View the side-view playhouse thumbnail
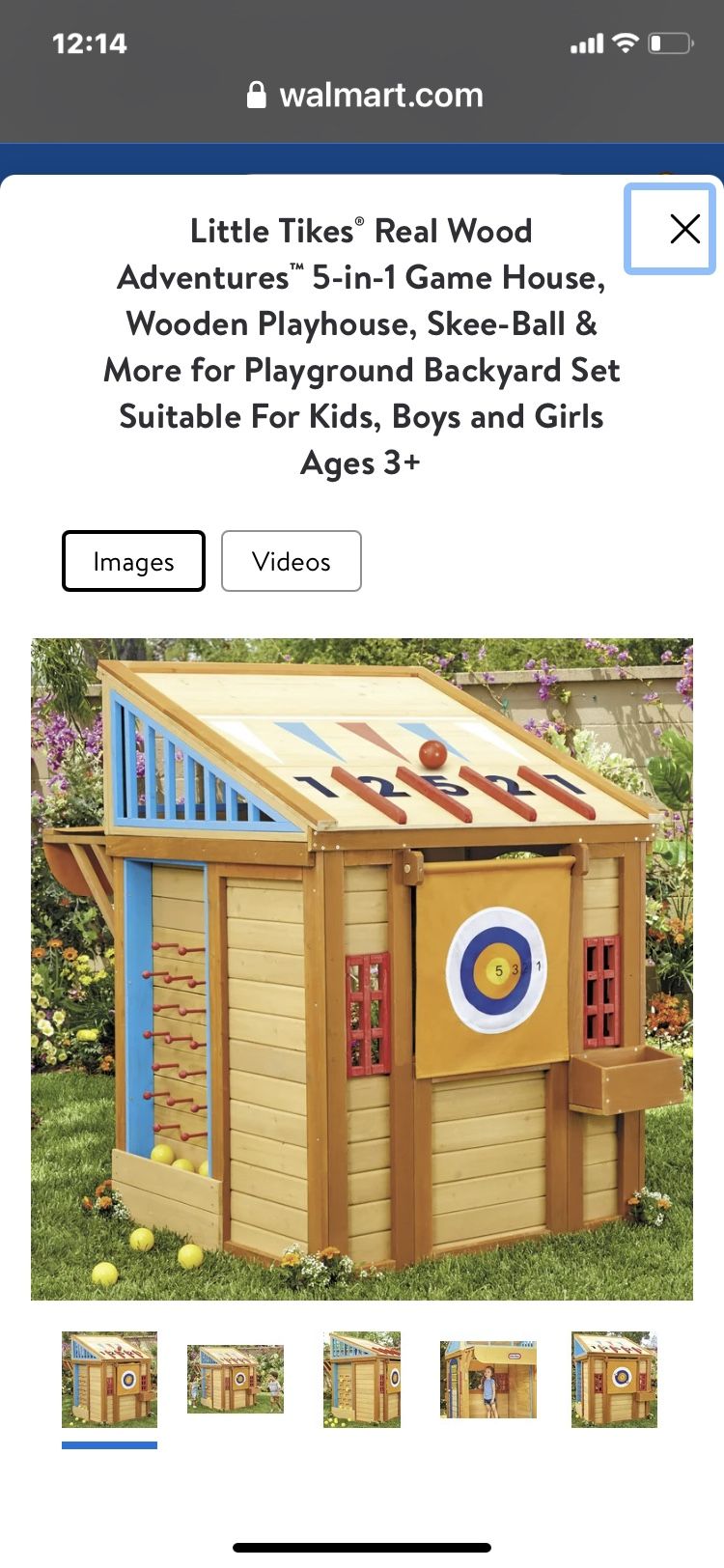This screenshot has width=724, height=1568. tap(361, 1380)
